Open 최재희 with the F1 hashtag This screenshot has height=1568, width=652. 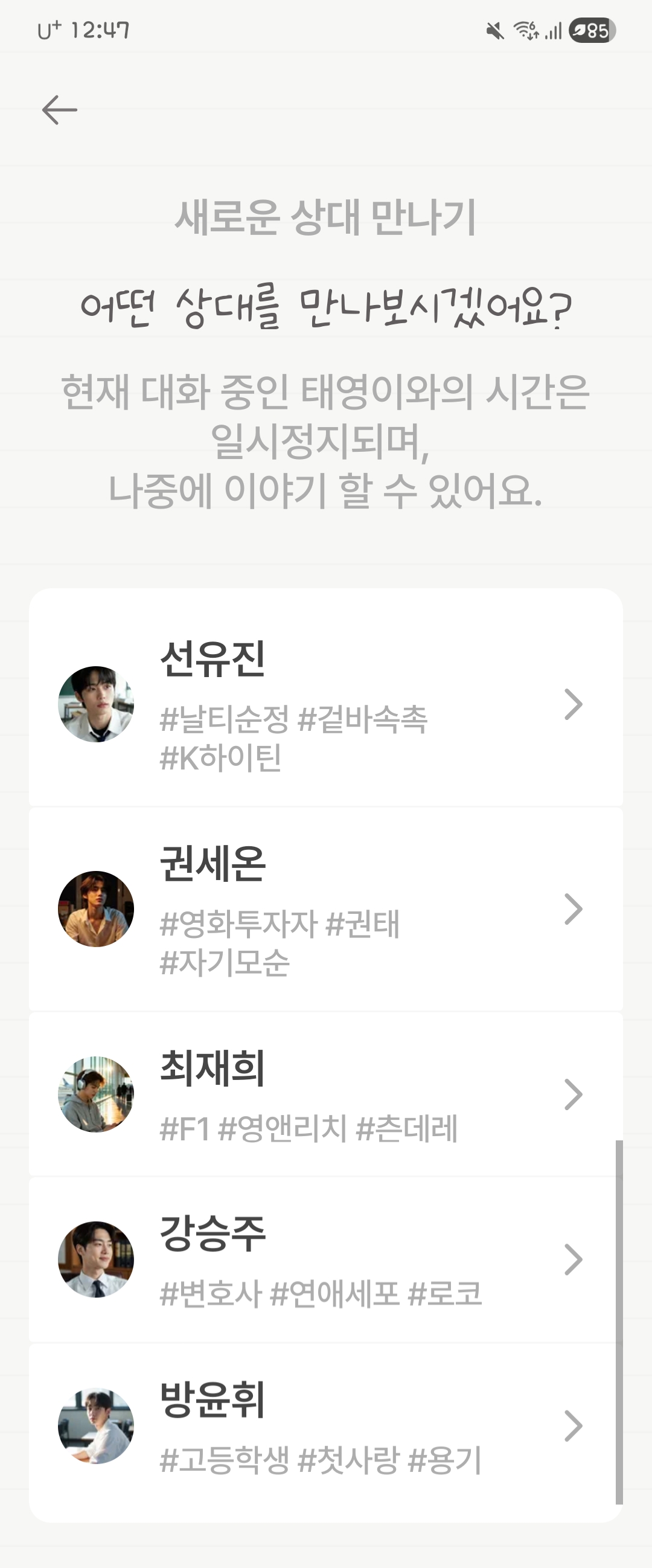coord(325,1094)
